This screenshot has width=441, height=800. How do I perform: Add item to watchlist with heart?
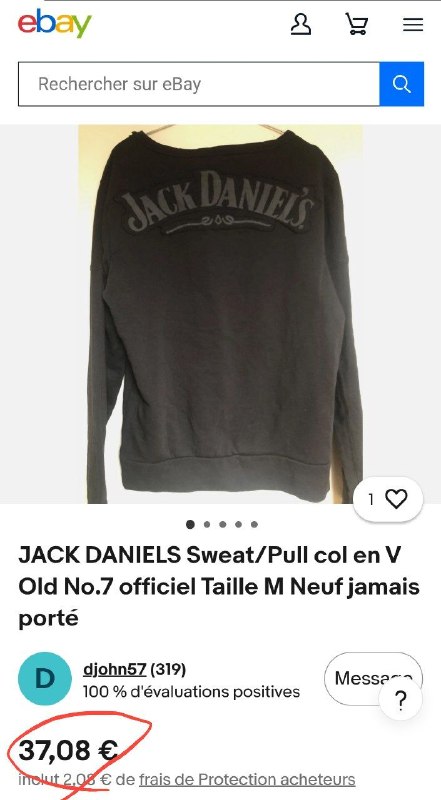pyautogui.click(x=388, y=499)
